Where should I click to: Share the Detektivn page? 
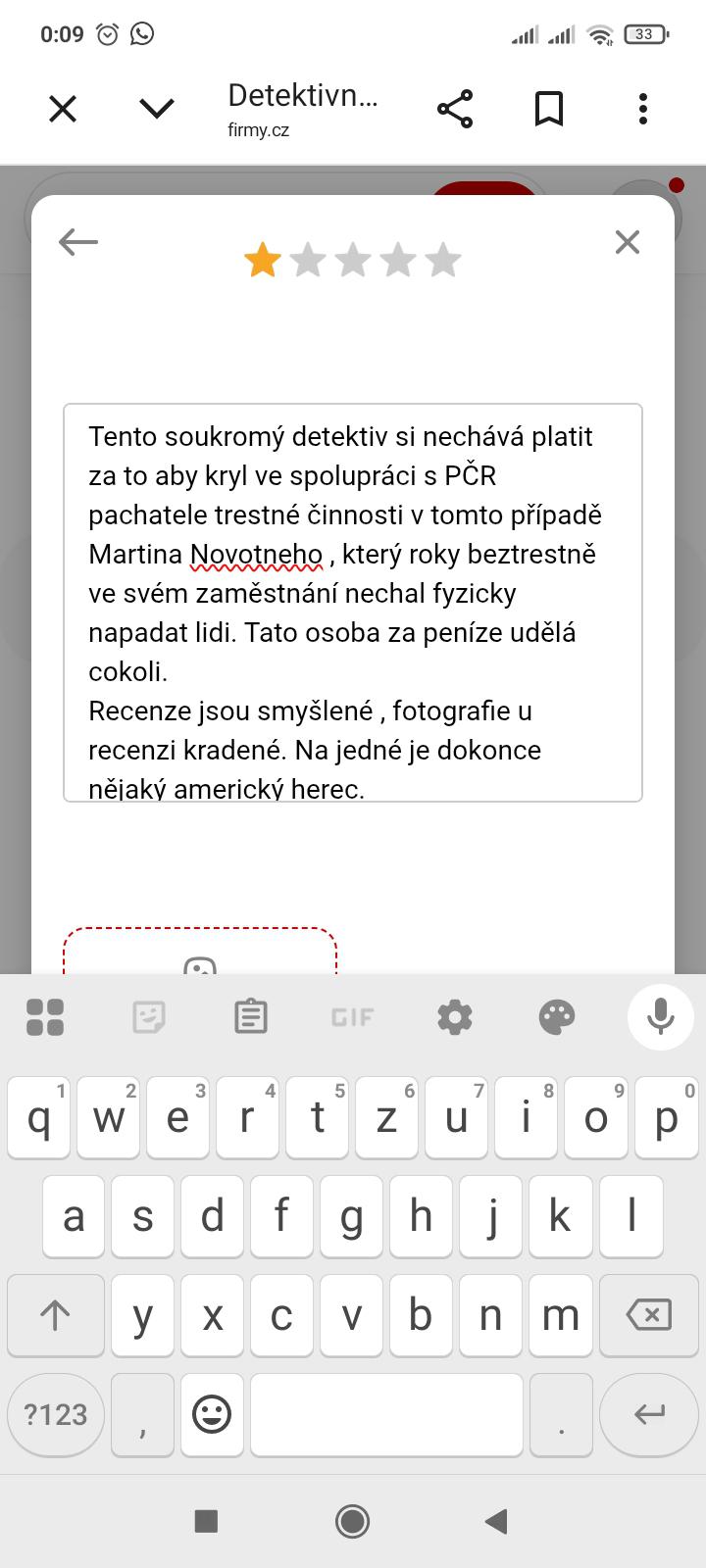(454, 108)
